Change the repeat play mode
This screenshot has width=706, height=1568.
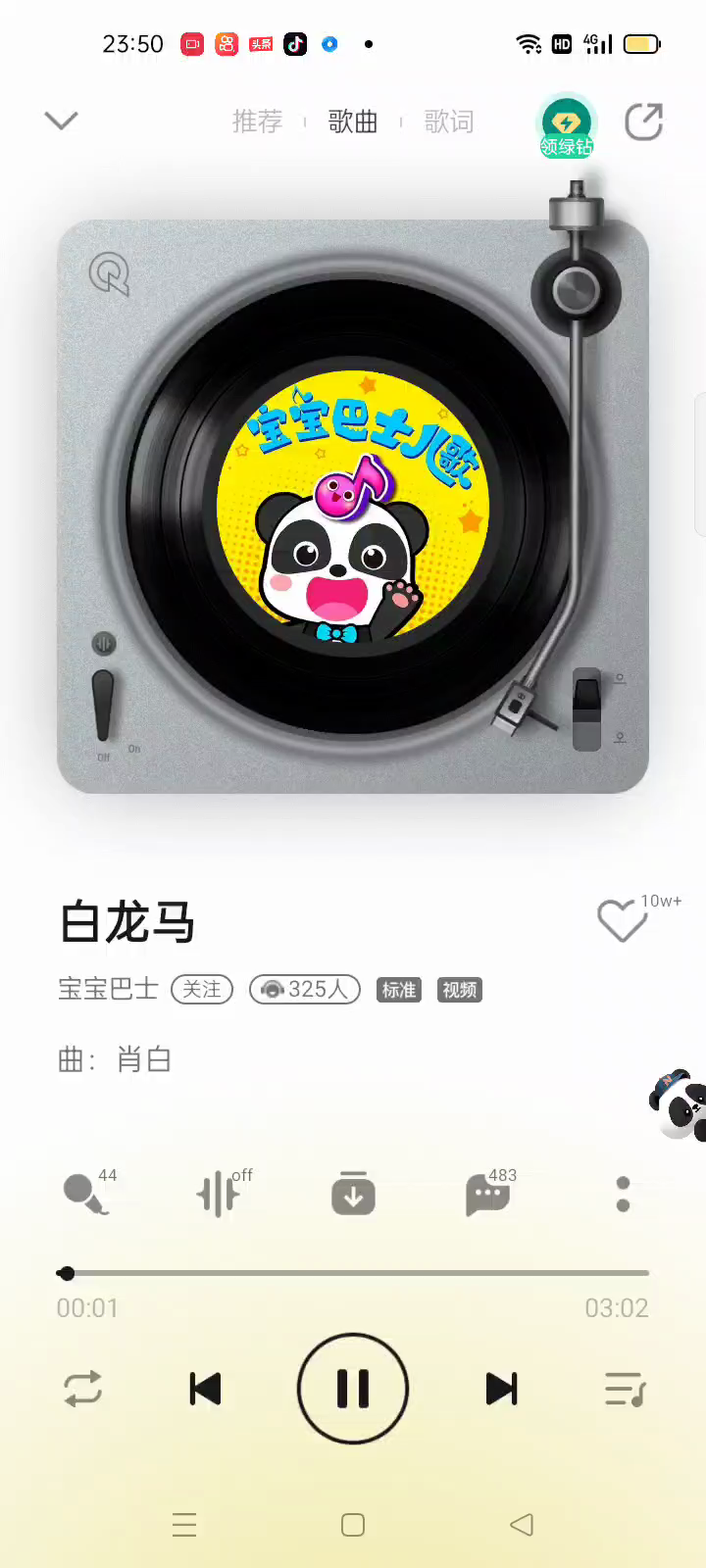83,1389
